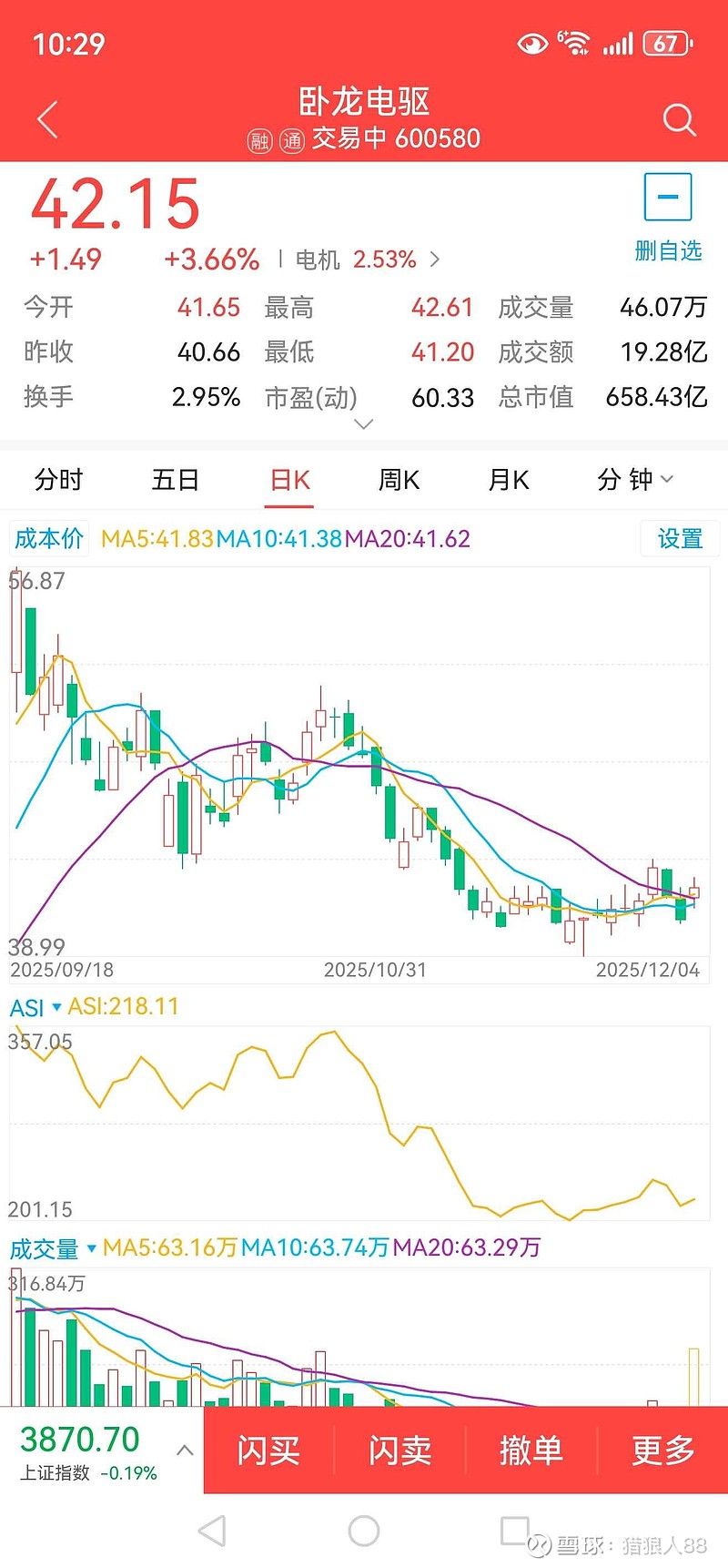Open the ASI indicator selector triangle

coord(56,1008)
